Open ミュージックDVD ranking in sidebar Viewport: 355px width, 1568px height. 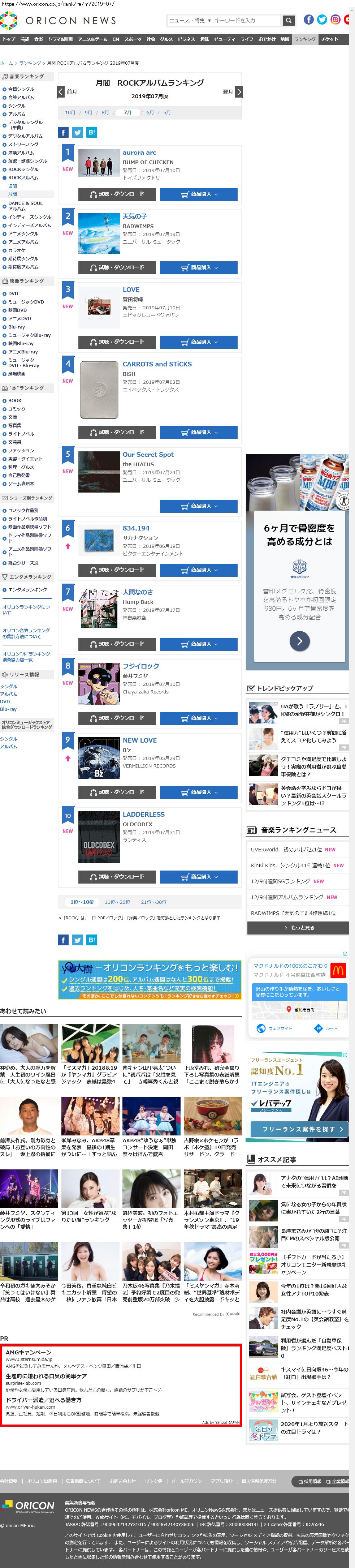[26, 302]
